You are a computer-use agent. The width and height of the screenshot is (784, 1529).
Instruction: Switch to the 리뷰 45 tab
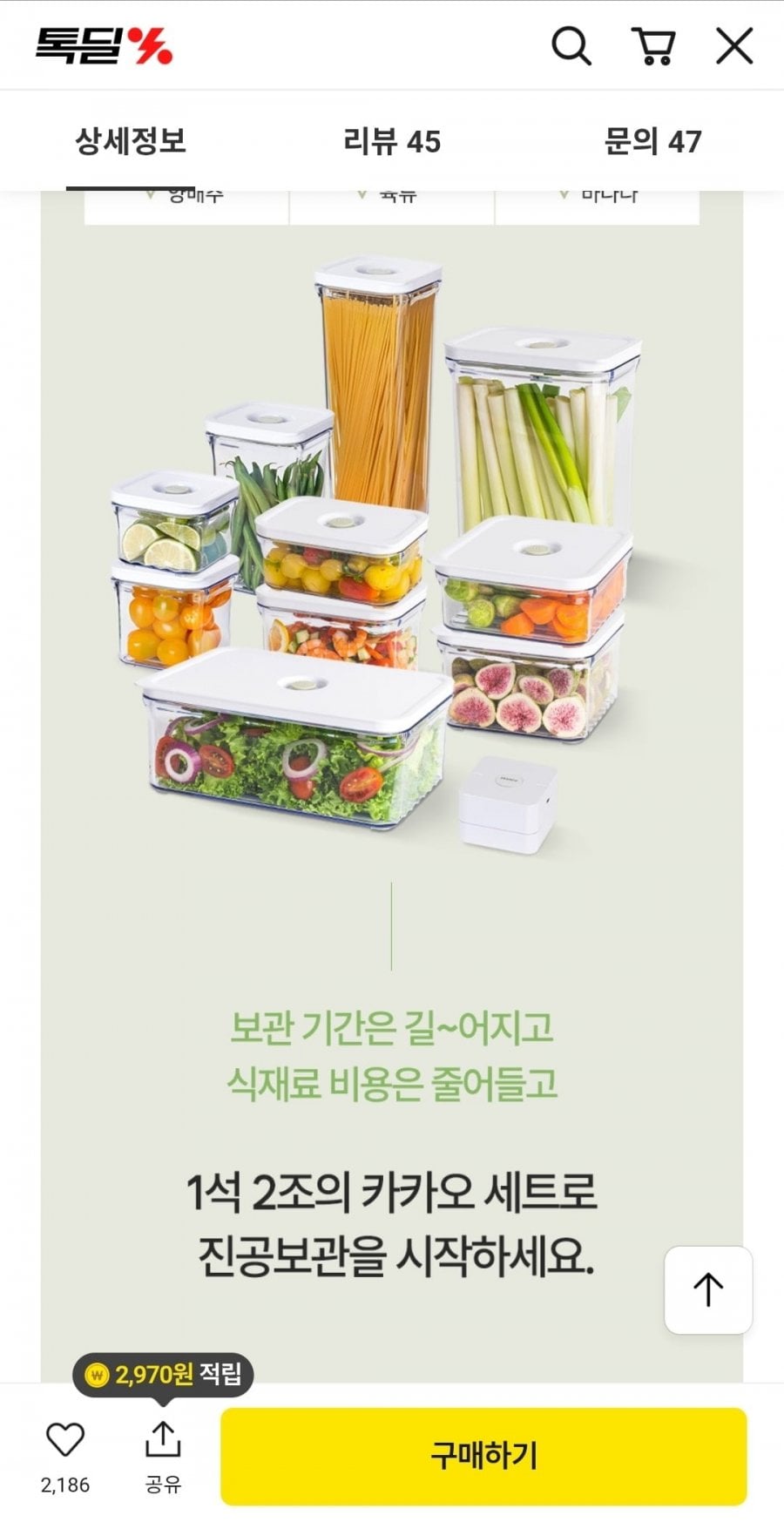392,141
